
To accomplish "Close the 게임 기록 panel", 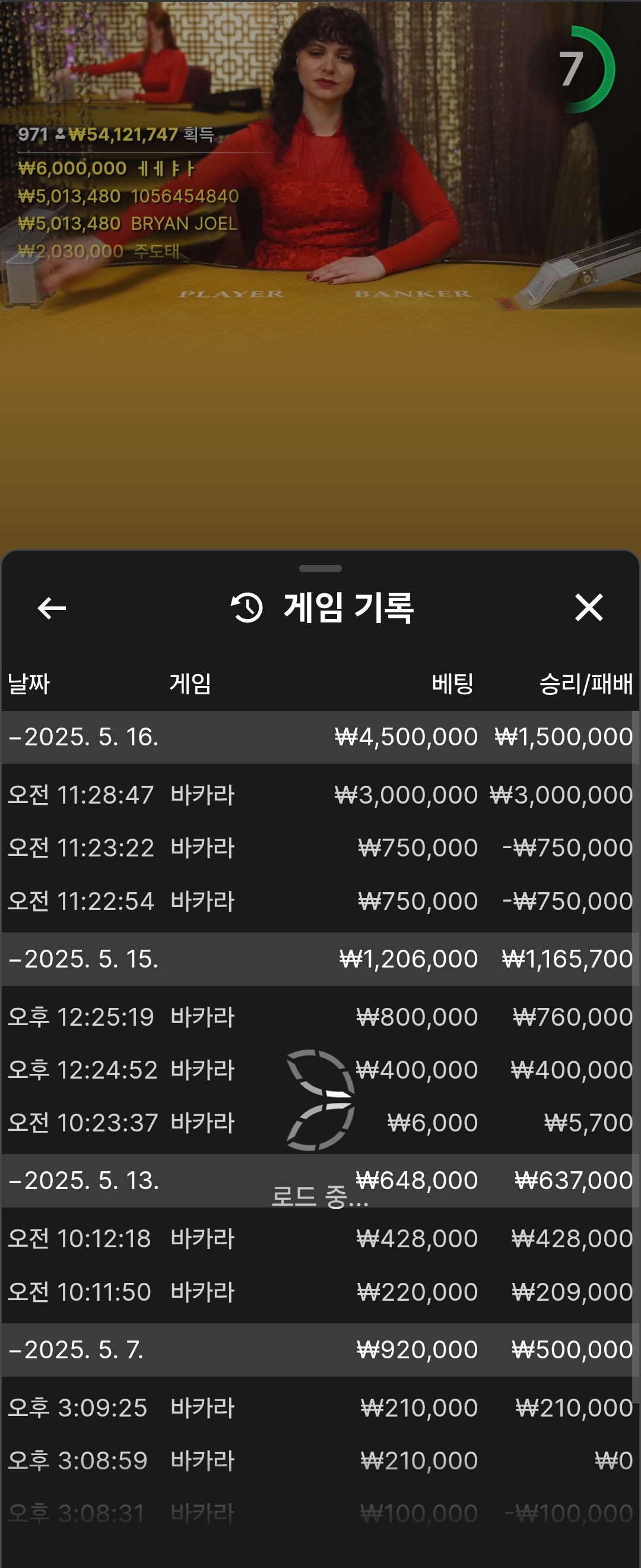I will point(588,608).
